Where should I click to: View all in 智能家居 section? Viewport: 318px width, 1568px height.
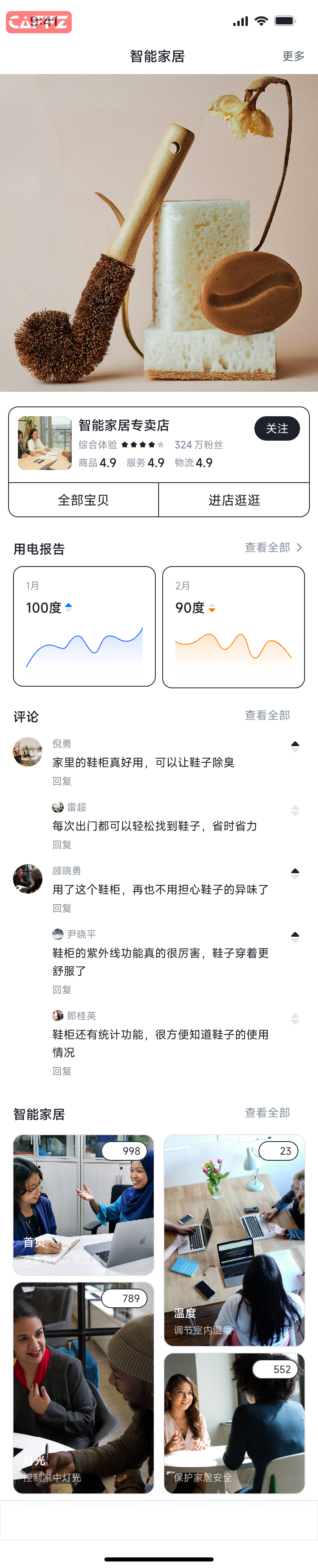(267, 1113)
